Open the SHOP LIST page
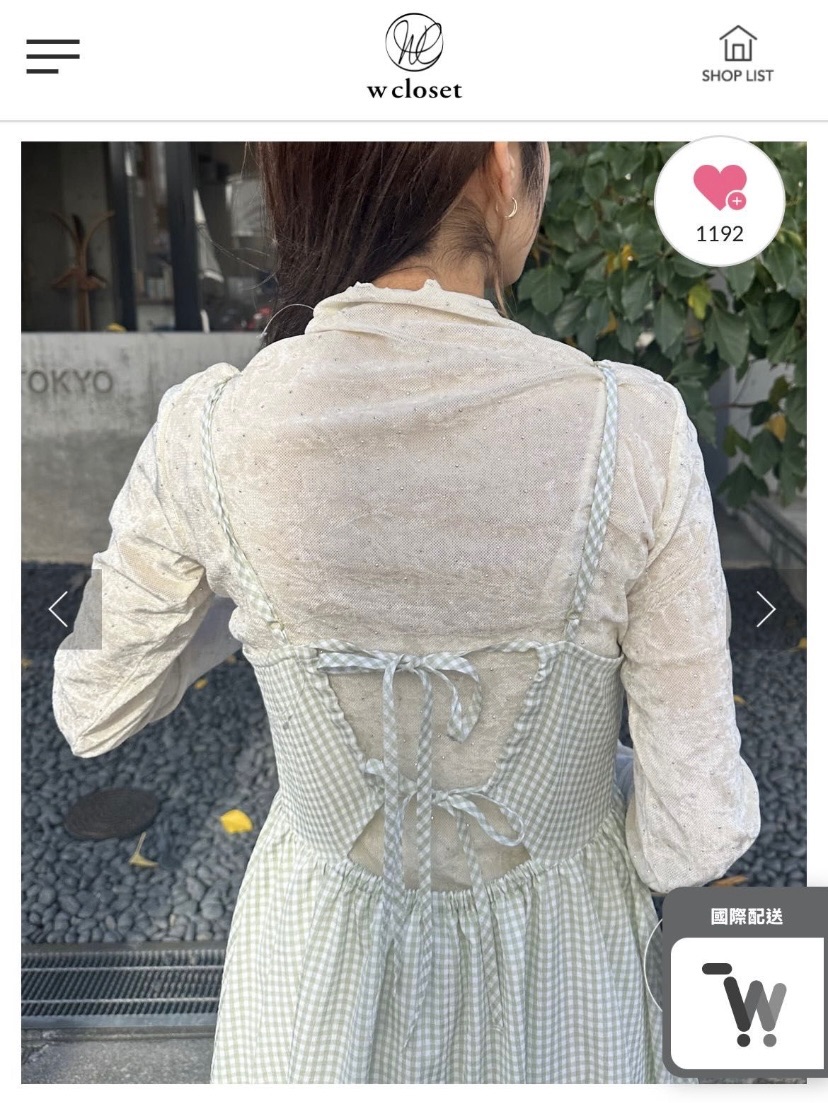Viewport: 828px width, 1103px height. click(737, 55)
